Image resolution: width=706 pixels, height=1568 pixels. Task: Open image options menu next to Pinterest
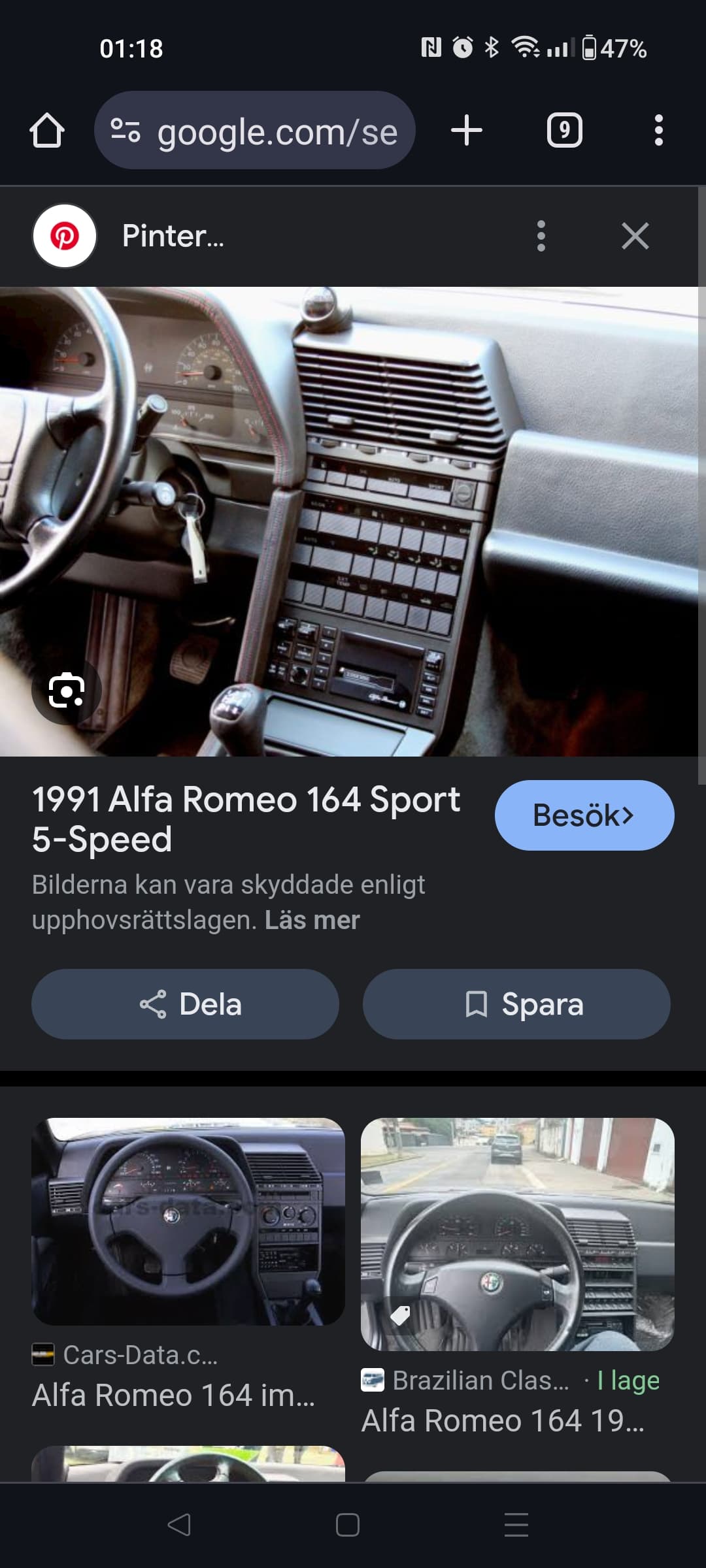click(541, 236)
